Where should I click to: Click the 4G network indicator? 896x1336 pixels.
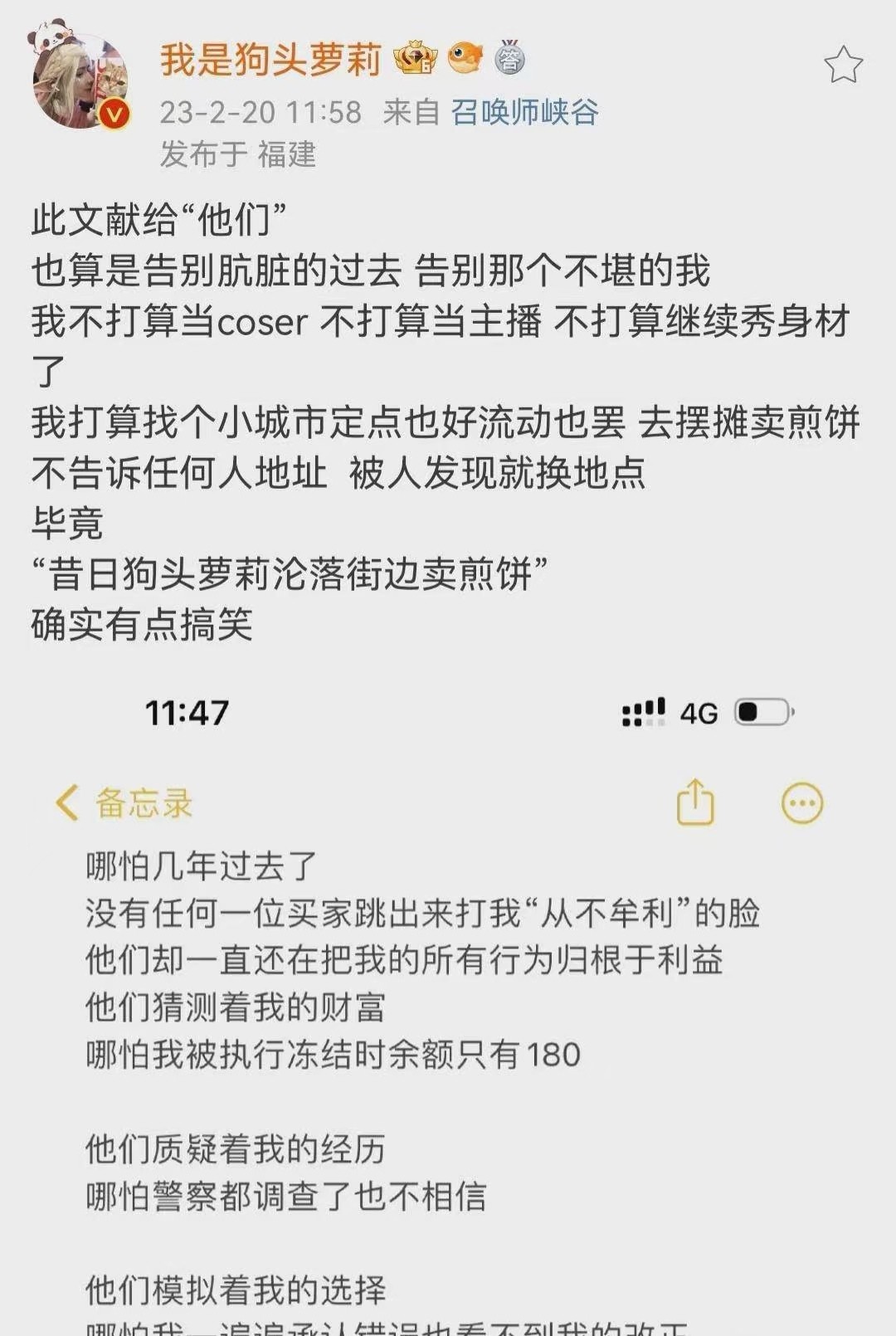(701, 712)
